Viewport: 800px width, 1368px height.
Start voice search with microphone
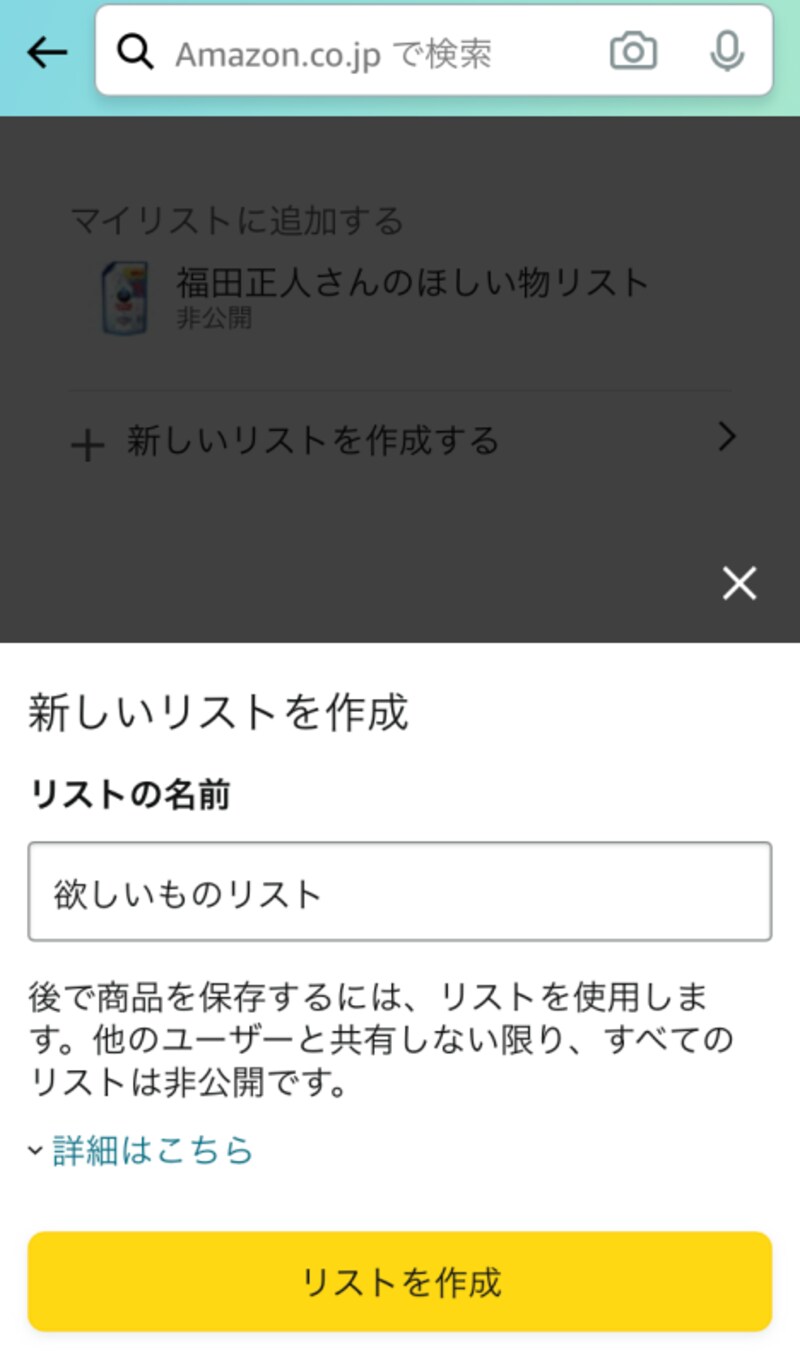(x=726, y=52)
